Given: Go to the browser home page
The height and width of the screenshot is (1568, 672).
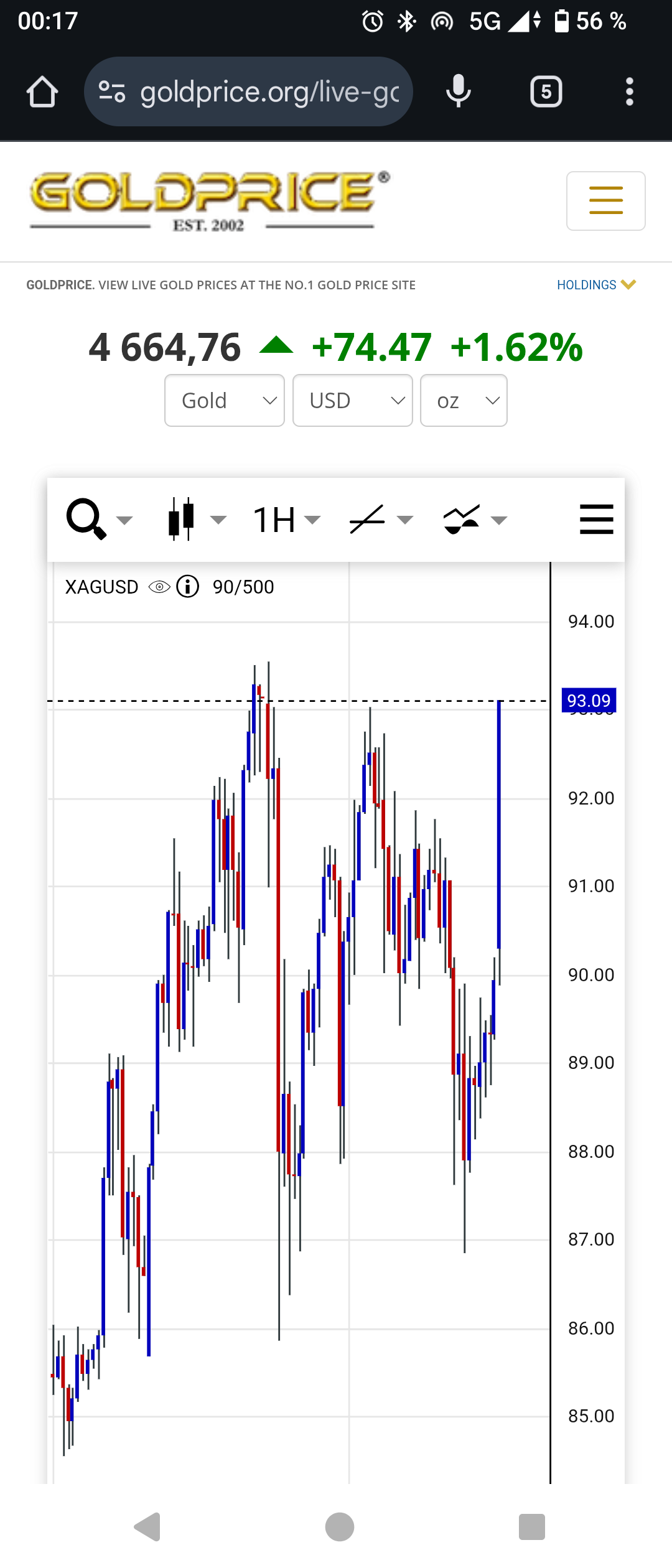Looking at the screenshot, I should click(x=42, y=92).
